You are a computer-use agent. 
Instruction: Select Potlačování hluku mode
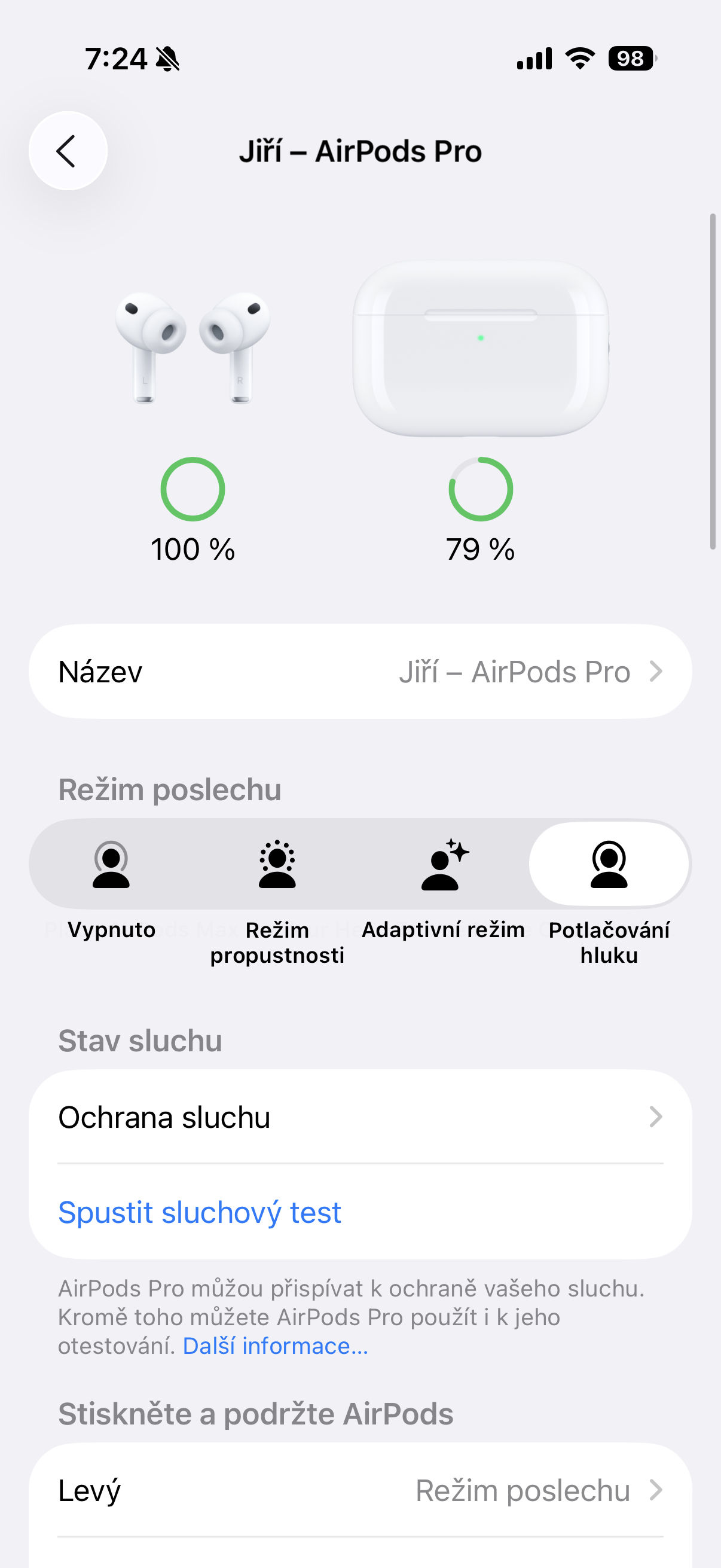tap(609, 865)
